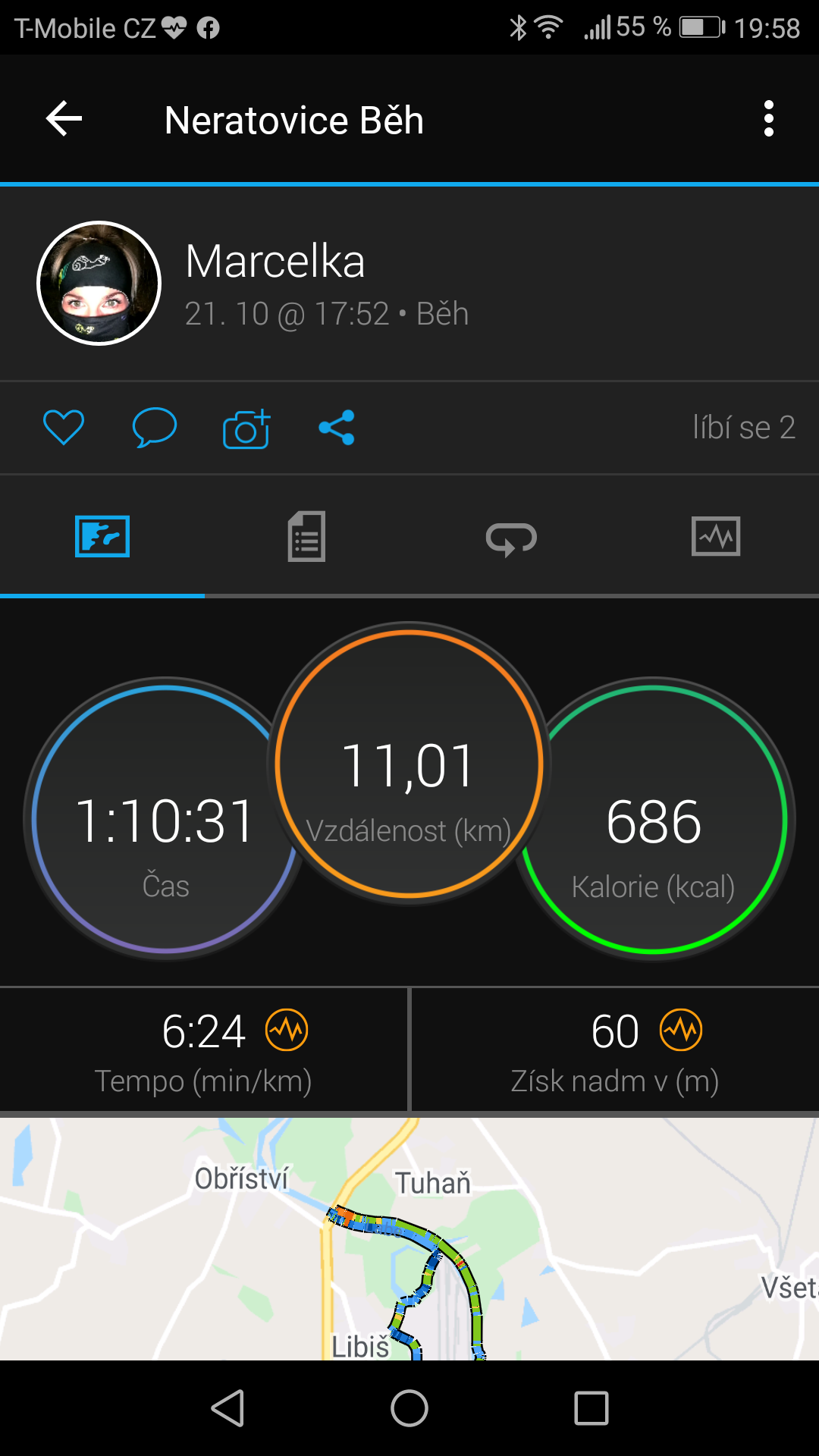View who liked via 'líbí se 2'
Image resolution: width=819 pixels, height=1456 pixels.
pyautogui.click(x=744, y=428)
